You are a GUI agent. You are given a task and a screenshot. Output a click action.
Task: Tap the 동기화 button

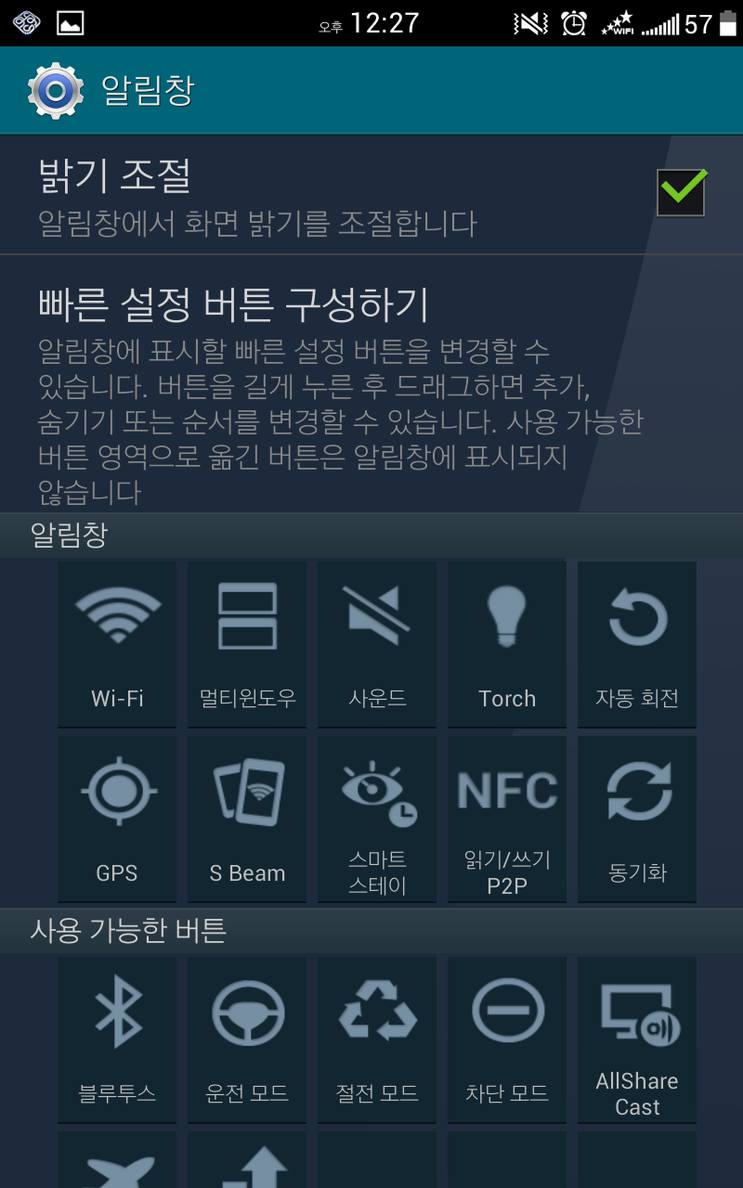tap(637, 818)
